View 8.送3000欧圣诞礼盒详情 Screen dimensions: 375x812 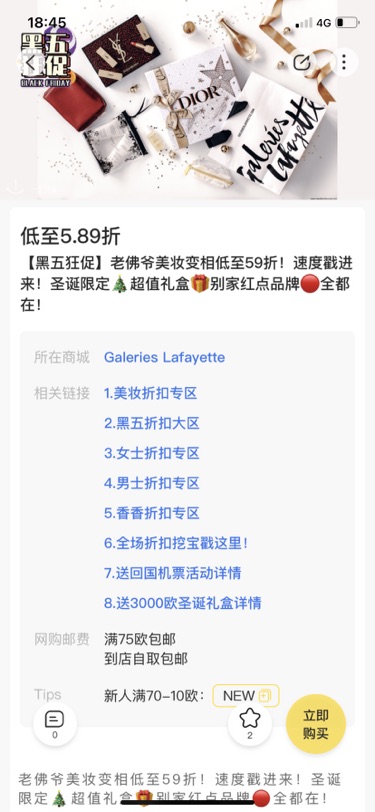(183, 603)
